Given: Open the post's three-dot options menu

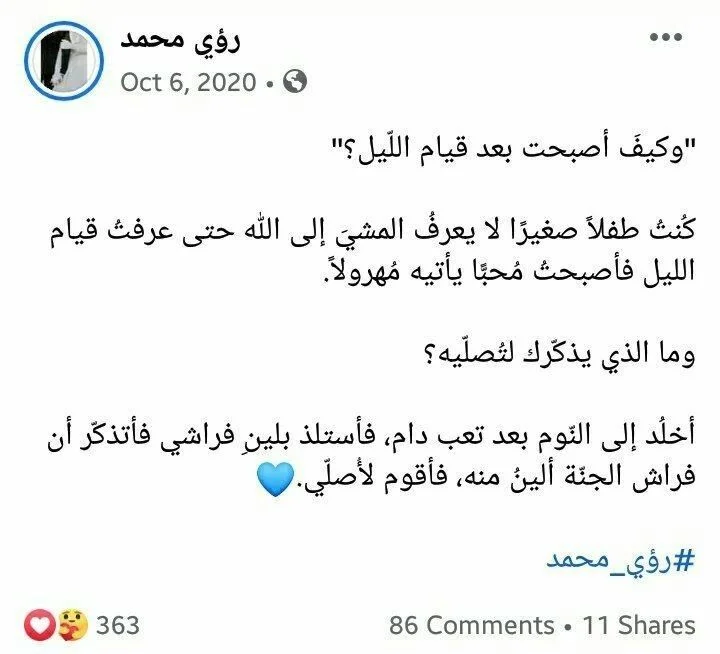Looking at the screenshot, I should 666,38.
